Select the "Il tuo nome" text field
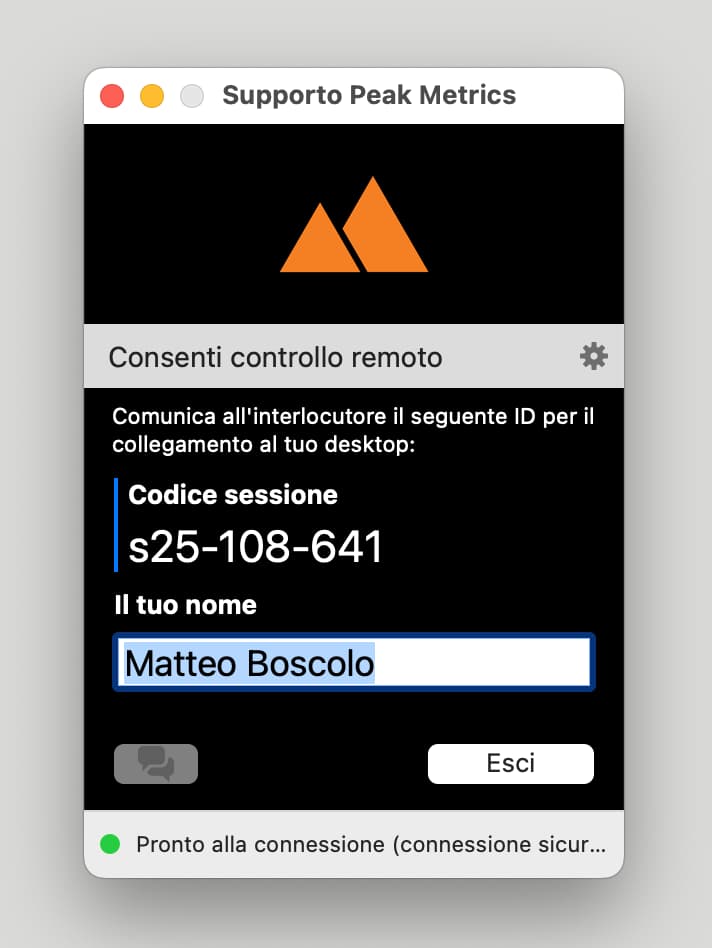This screenshot has height=948, width=712. pos(354,663)
